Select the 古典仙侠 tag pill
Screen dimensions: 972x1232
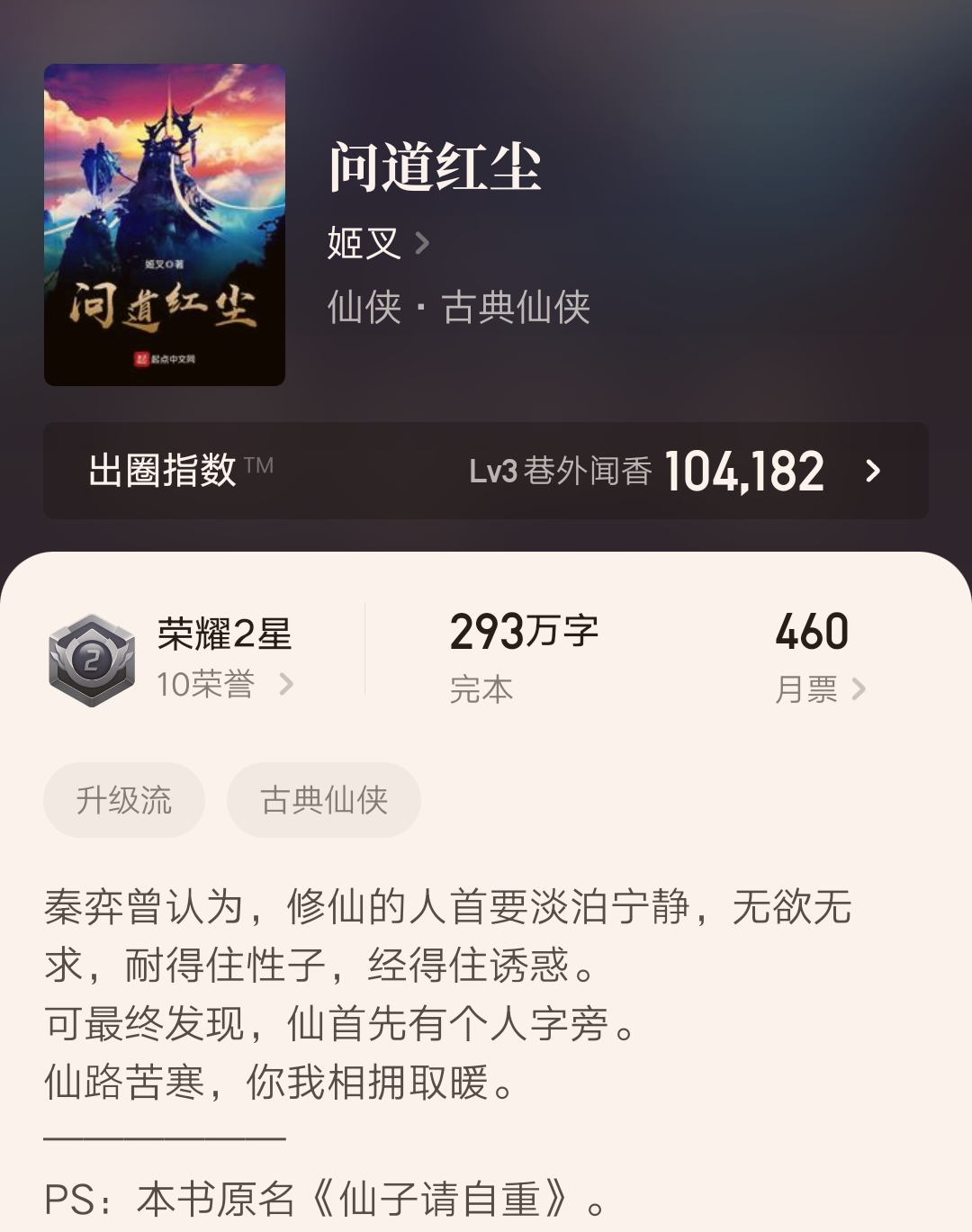323,800
